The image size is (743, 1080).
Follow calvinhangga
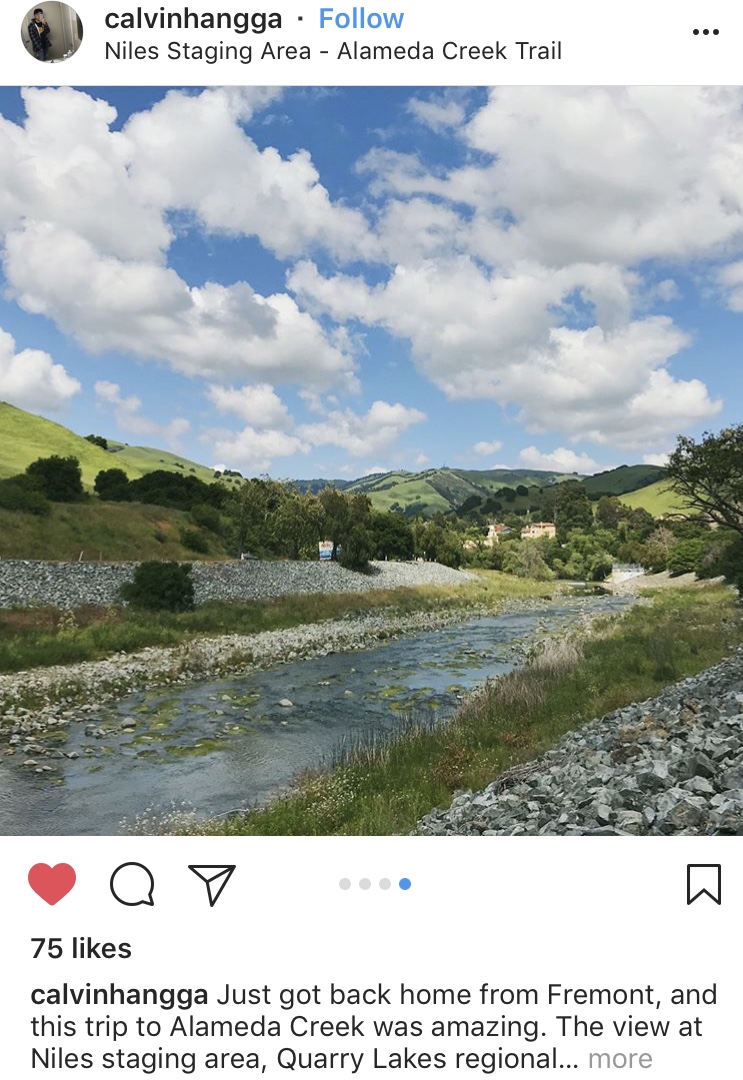coord(361,19)
